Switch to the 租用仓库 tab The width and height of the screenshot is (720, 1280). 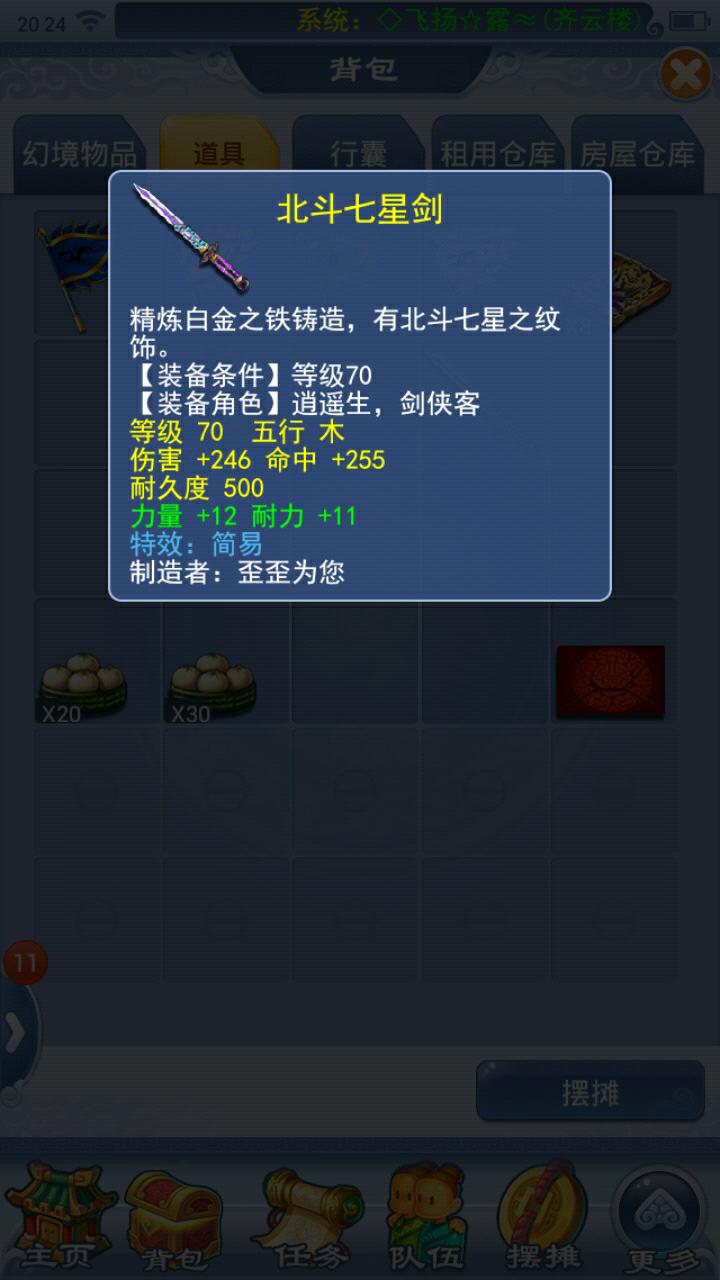(x=497, y=154)
